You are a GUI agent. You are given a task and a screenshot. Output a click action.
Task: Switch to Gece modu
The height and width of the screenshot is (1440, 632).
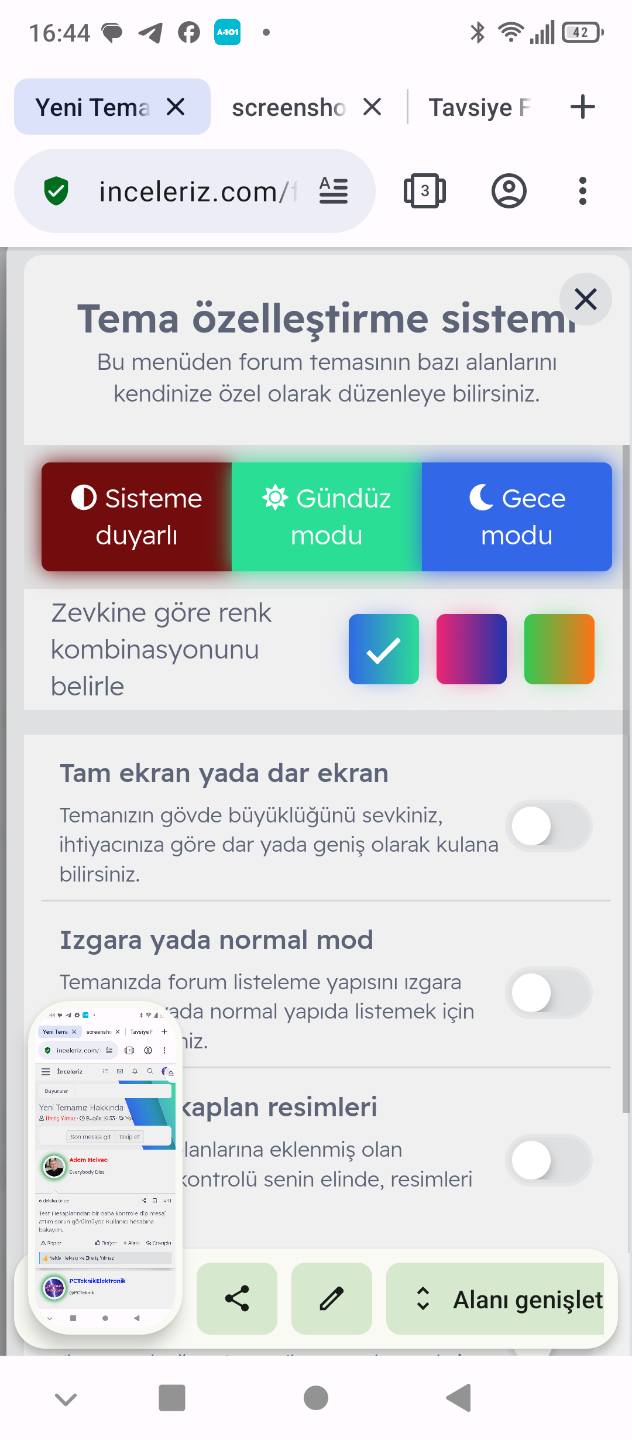(x=517, y=517)
